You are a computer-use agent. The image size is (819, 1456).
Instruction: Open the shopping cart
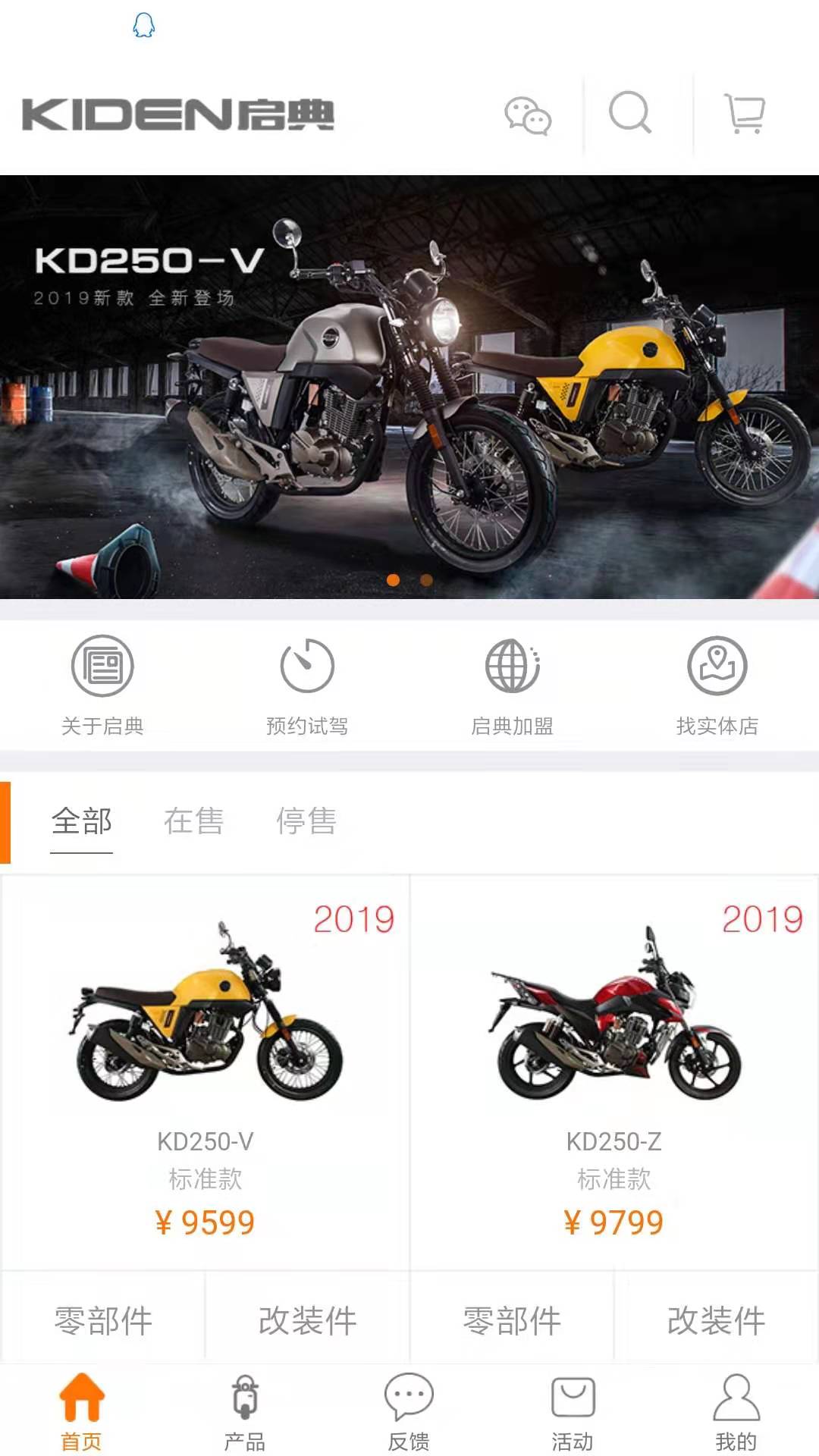click(745, 115)
